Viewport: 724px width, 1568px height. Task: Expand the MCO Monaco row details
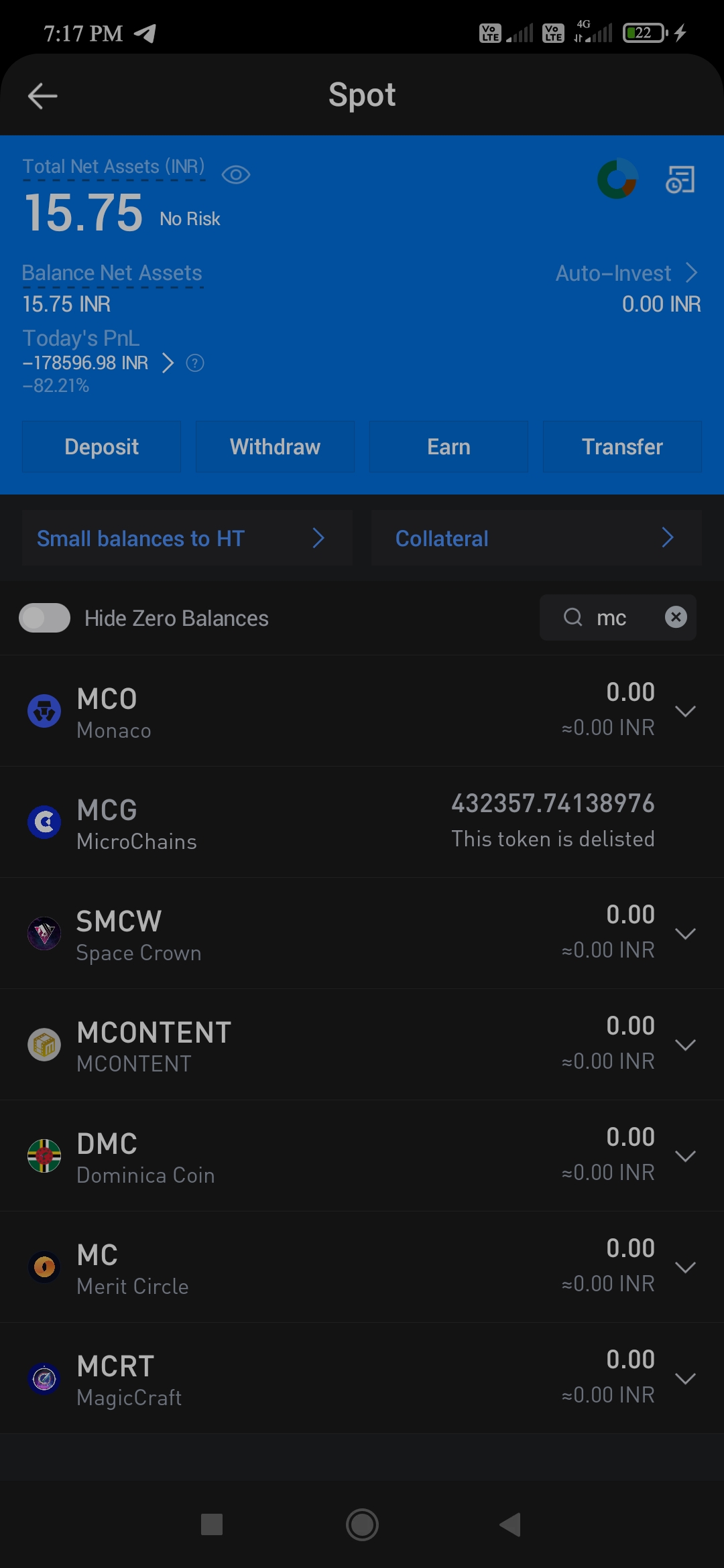click(x=685, y=712)
